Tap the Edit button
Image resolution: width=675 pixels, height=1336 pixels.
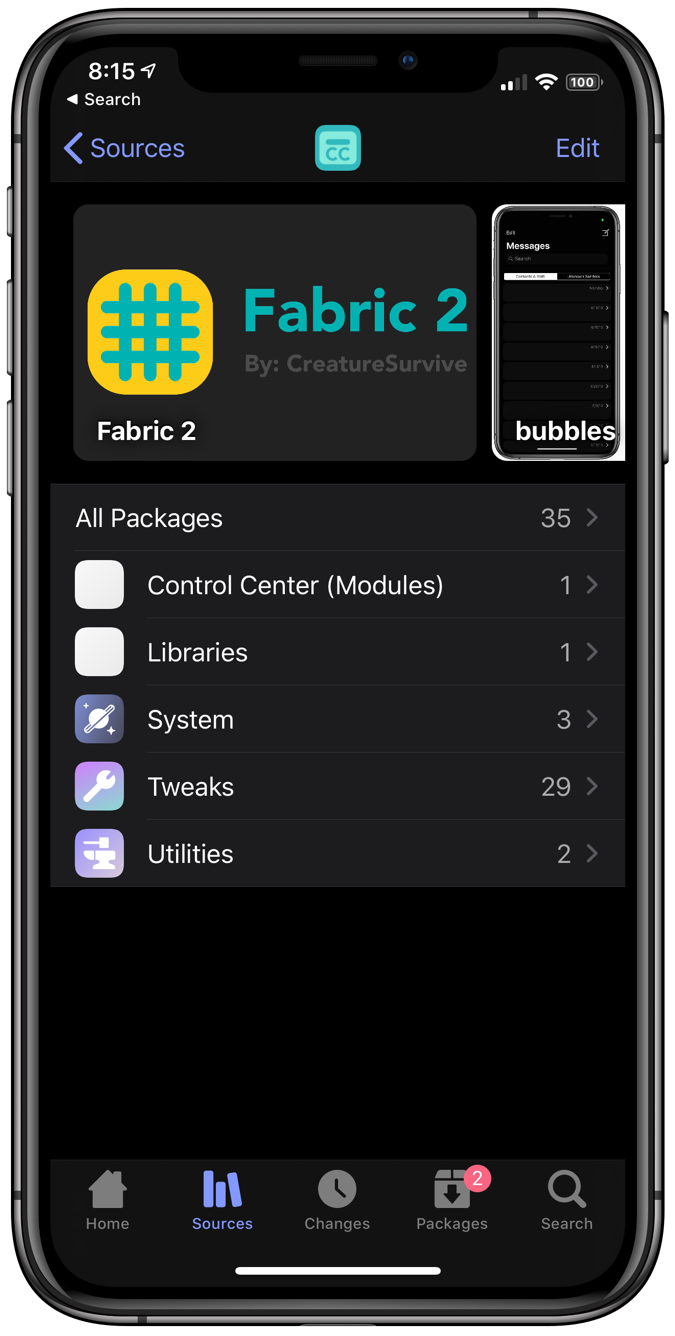click(x=577, y=148)
